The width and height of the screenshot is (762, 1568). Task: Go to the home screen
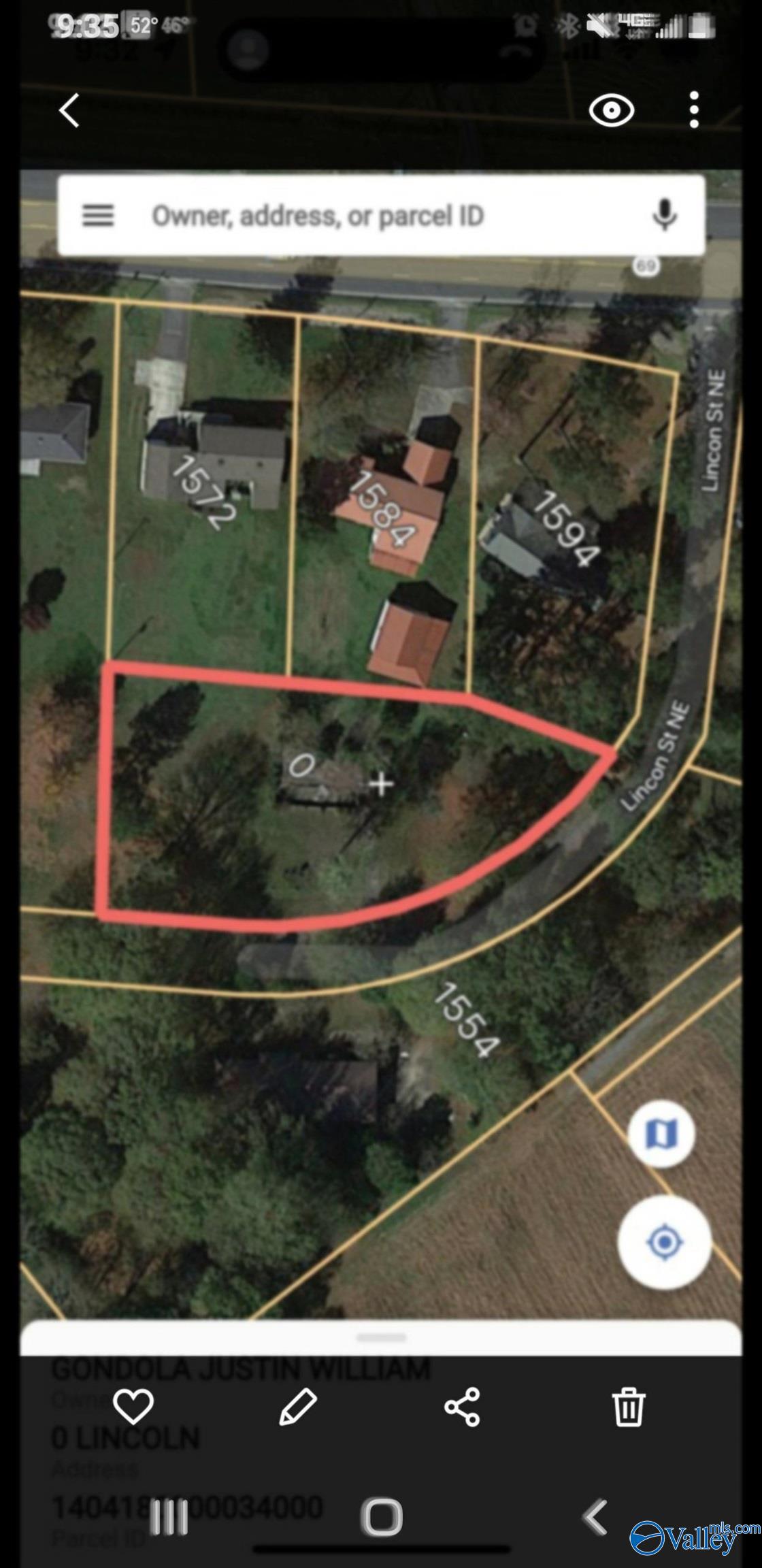(x=382, y=1517)
